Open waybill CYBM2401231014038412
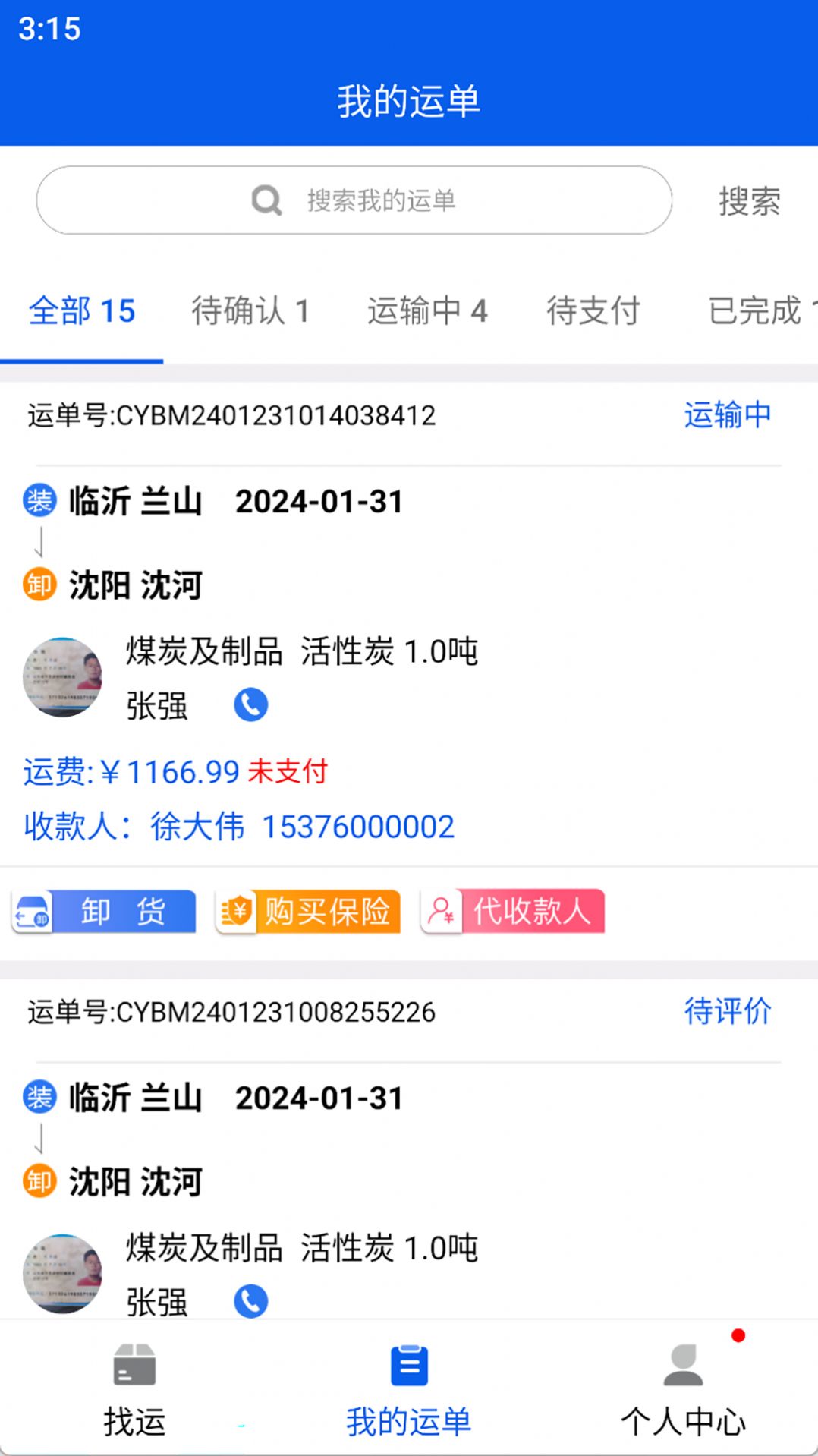This screenshot has height=1456, width=818. 231,416
